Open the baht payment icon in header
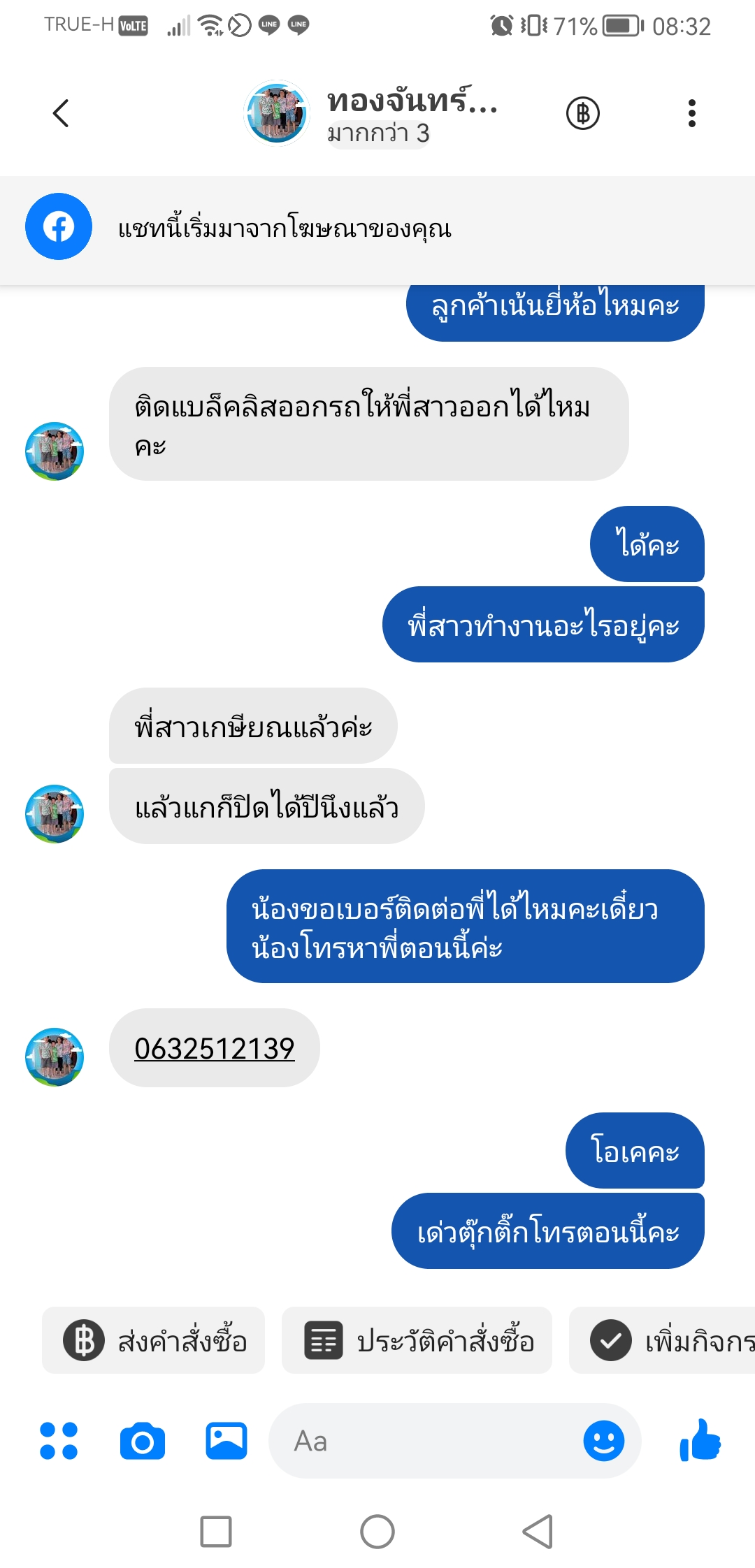The width and height of the screenshot is (755, 1568). (582, 113)
